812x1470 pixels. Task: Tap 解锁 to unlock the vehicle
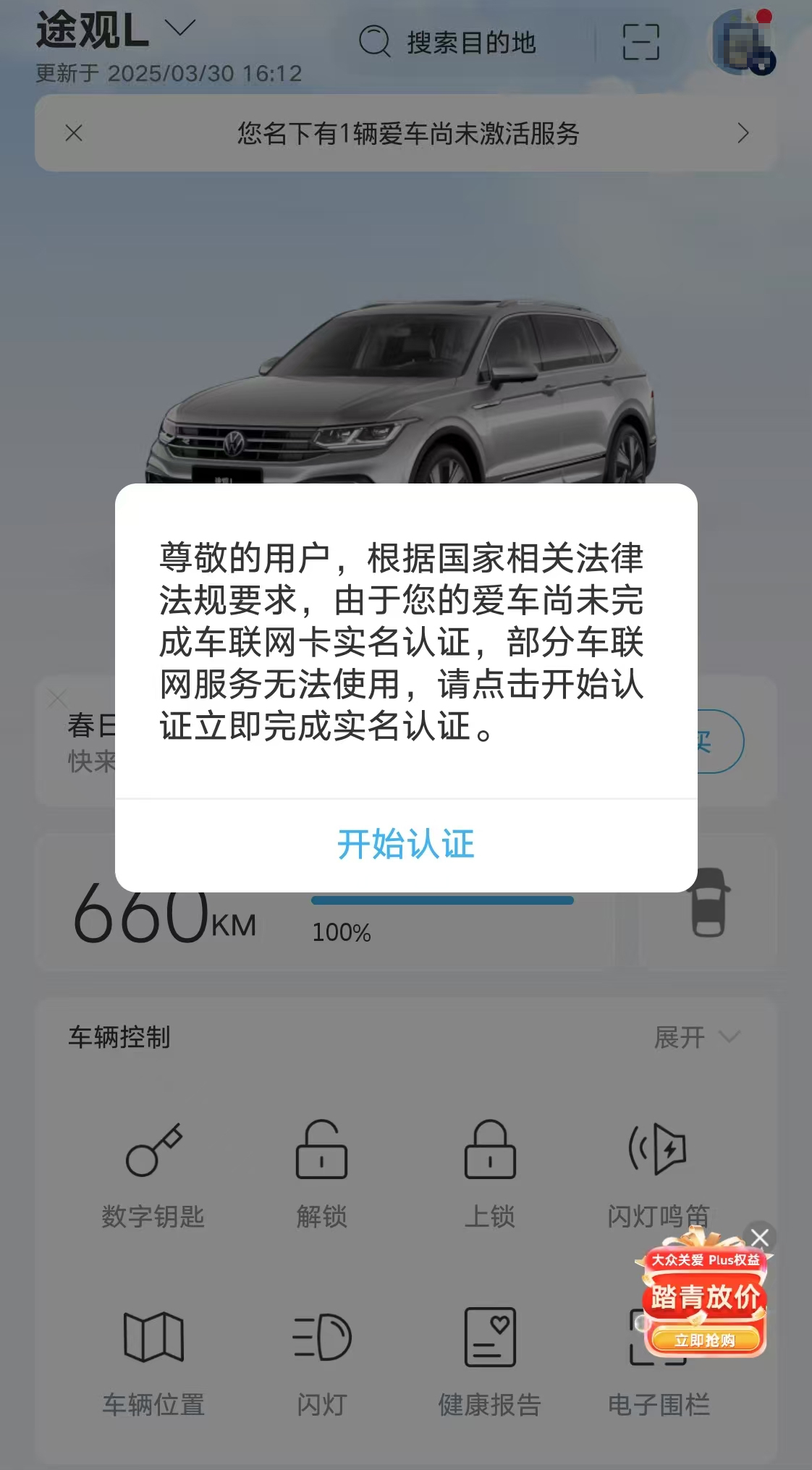[x=321, y=1173]
